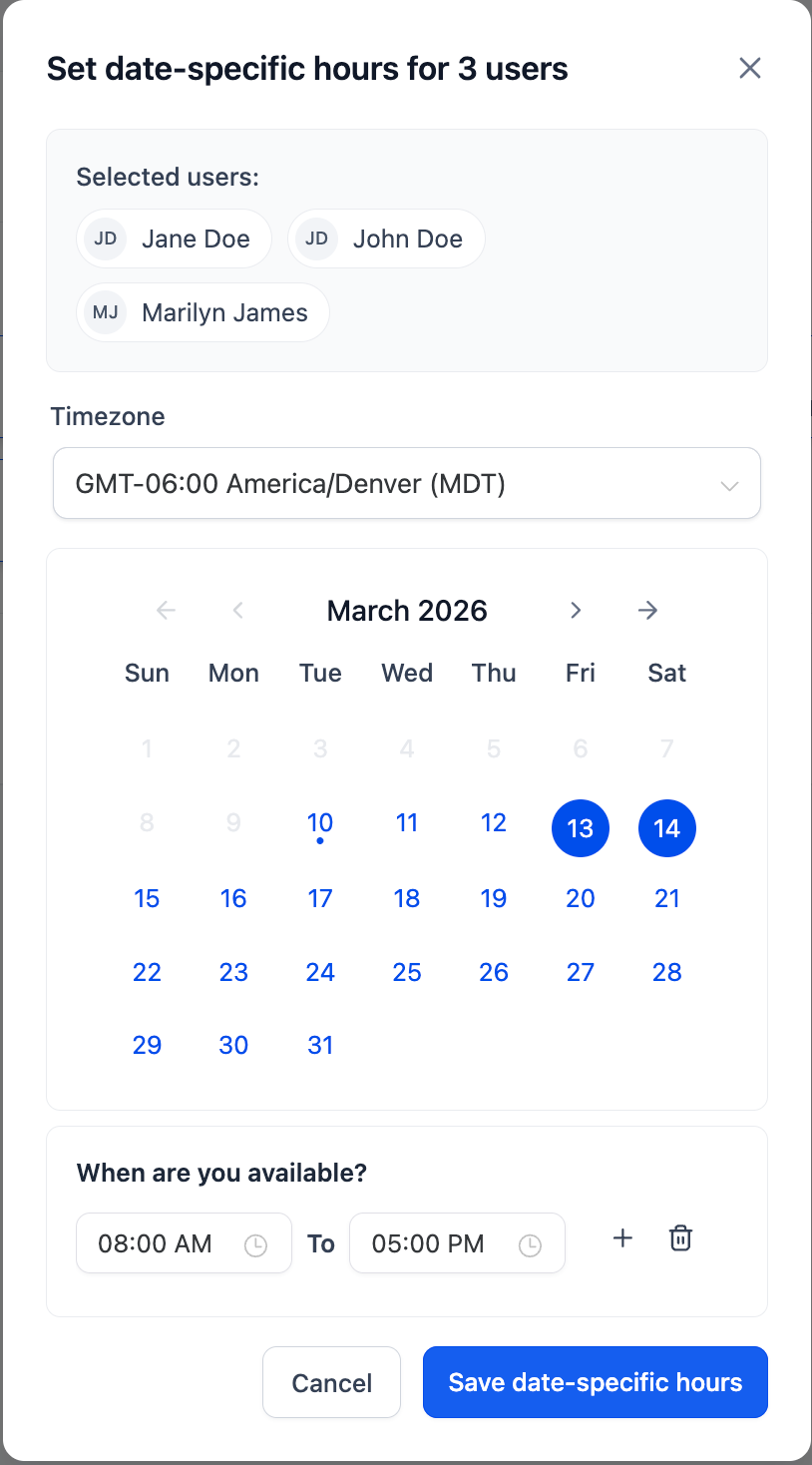Select March 10 on the calendar
This screenshot has width=812, height=1465.
tap(320, 824)
